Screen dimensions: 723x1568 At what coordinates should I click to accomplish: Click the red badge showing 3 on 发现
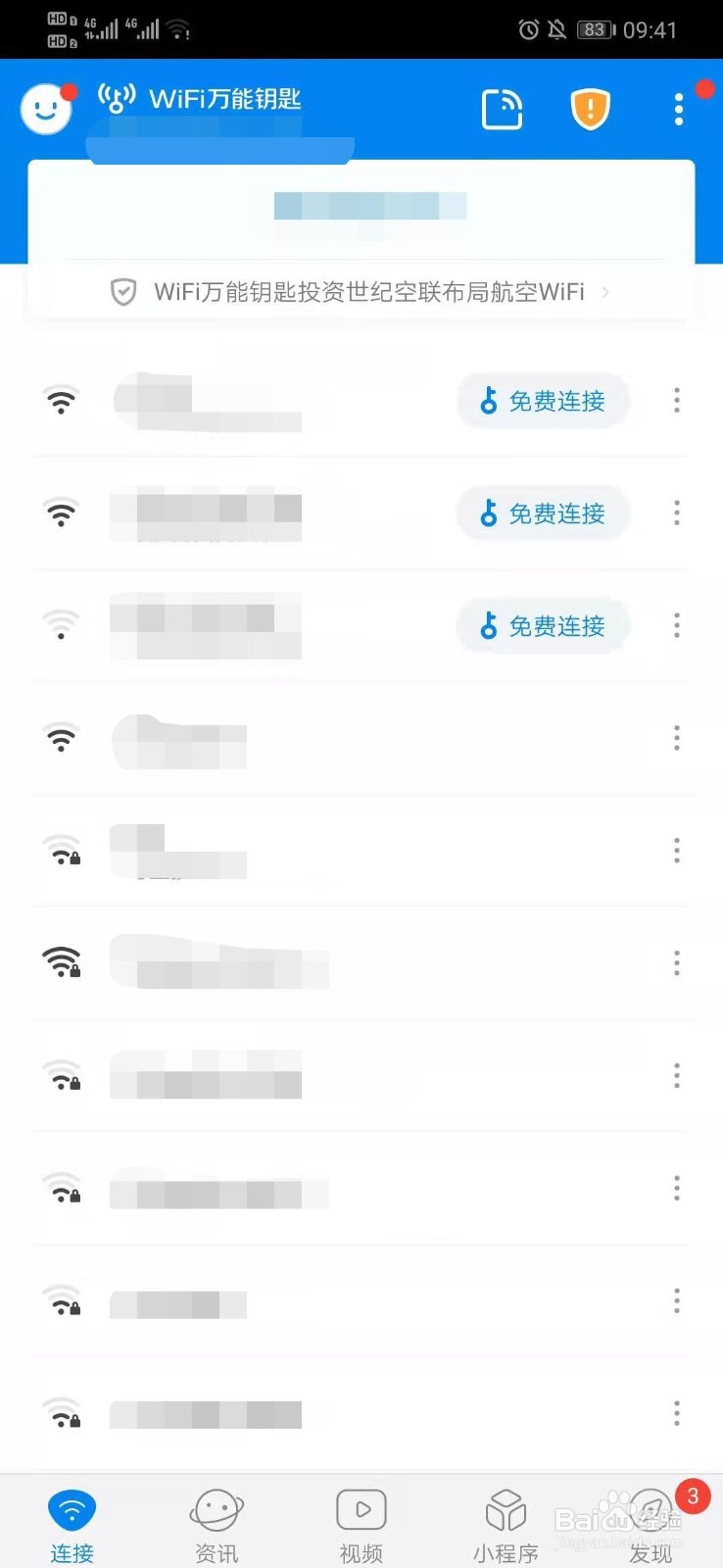pyautogui.click(x=693, y=1495)
